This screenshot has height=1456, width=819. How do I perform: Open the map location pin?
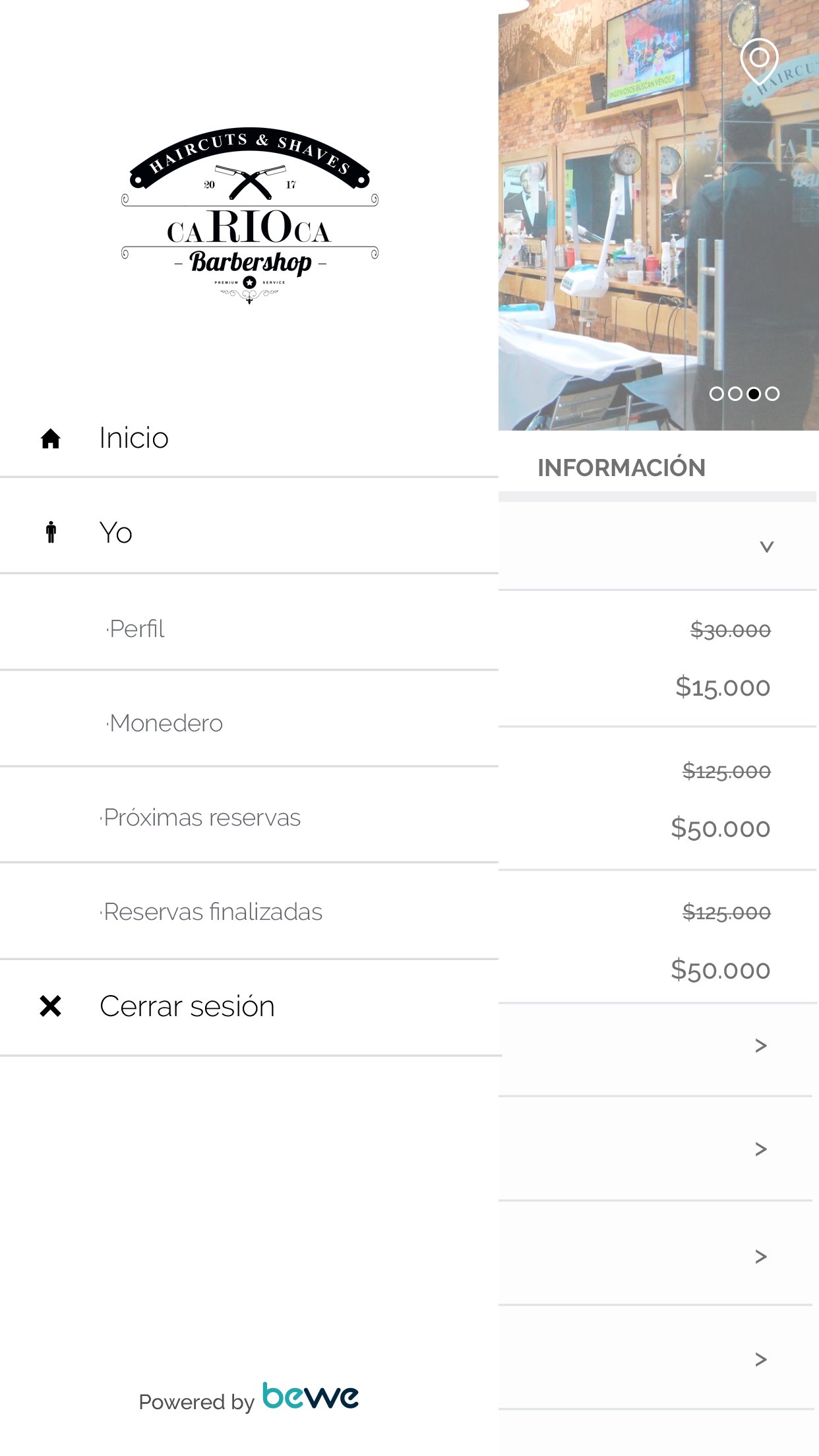(x=759, y=61)
